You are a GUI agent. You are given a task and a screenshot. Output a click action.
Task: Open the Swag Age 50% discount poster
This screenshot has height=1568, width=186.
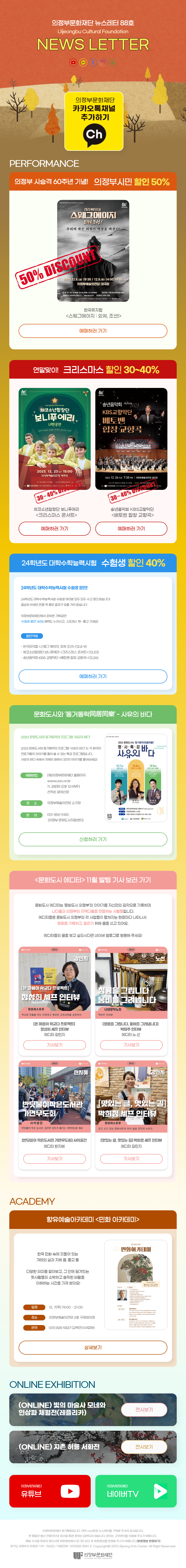point(93,251)
